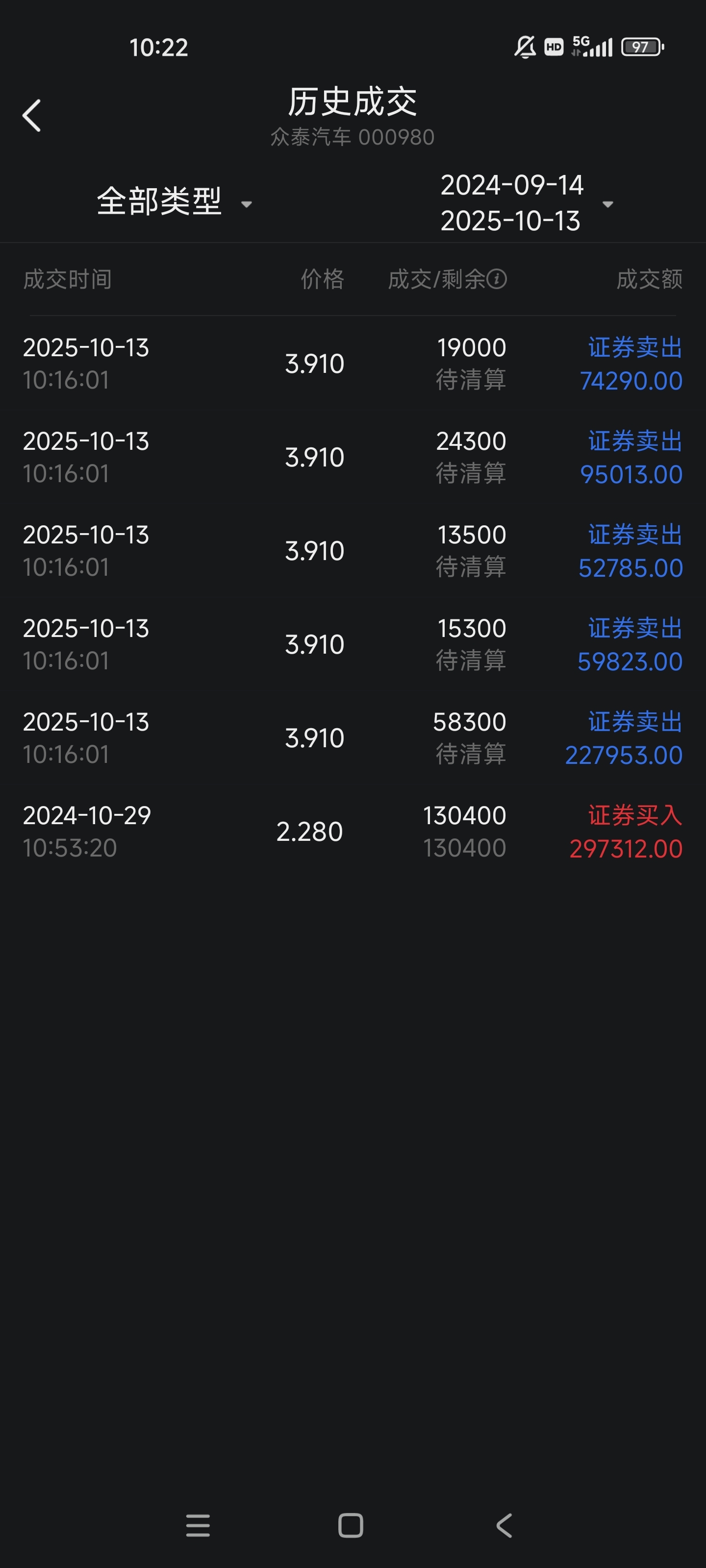Image resolution: width=706 pixels, height=1568 pixels.
Task: Return to the phone's home screen
Action: [x=351, y=1525]
